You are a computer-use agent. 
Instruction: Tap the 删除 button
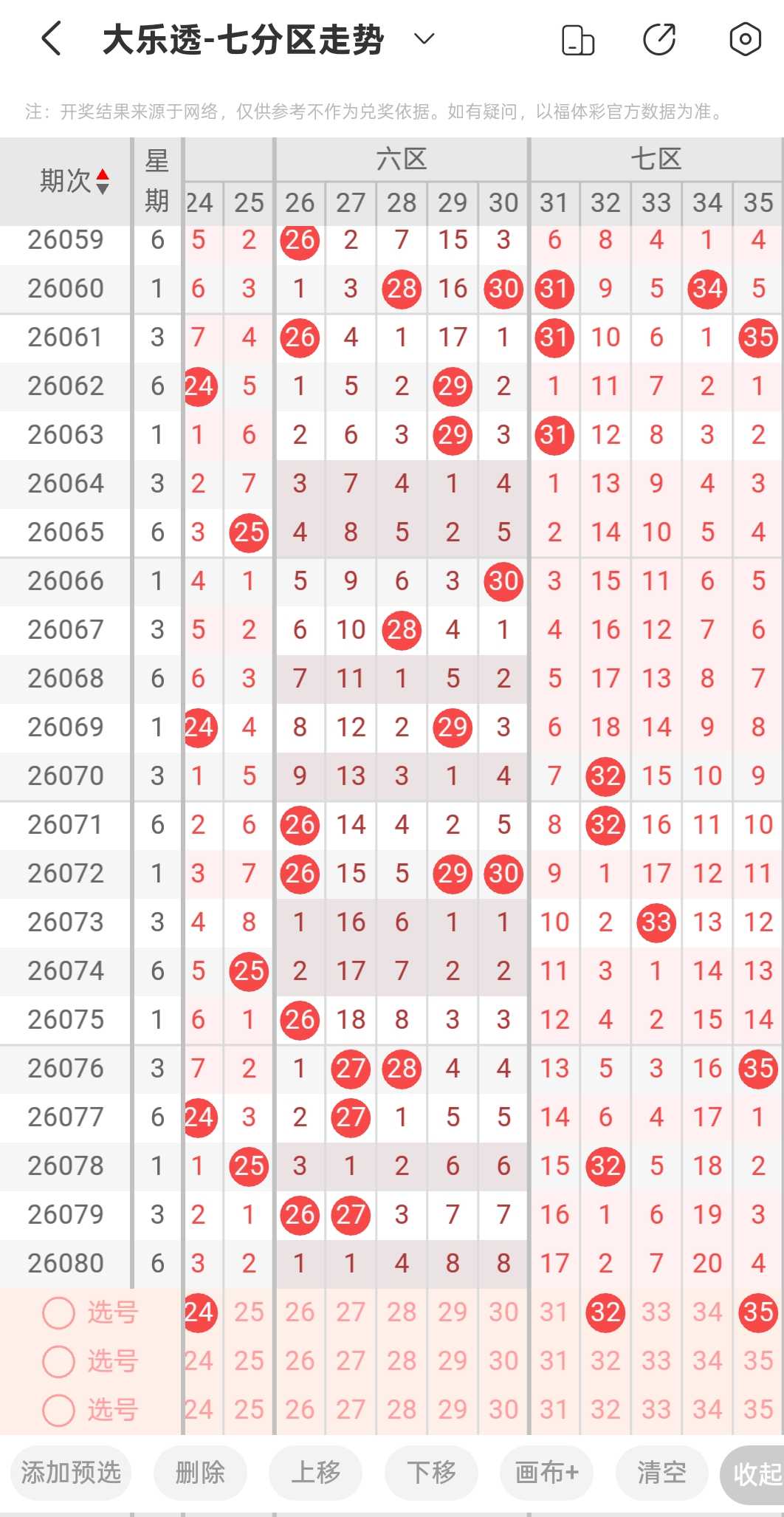click(x=200, y=1473)
